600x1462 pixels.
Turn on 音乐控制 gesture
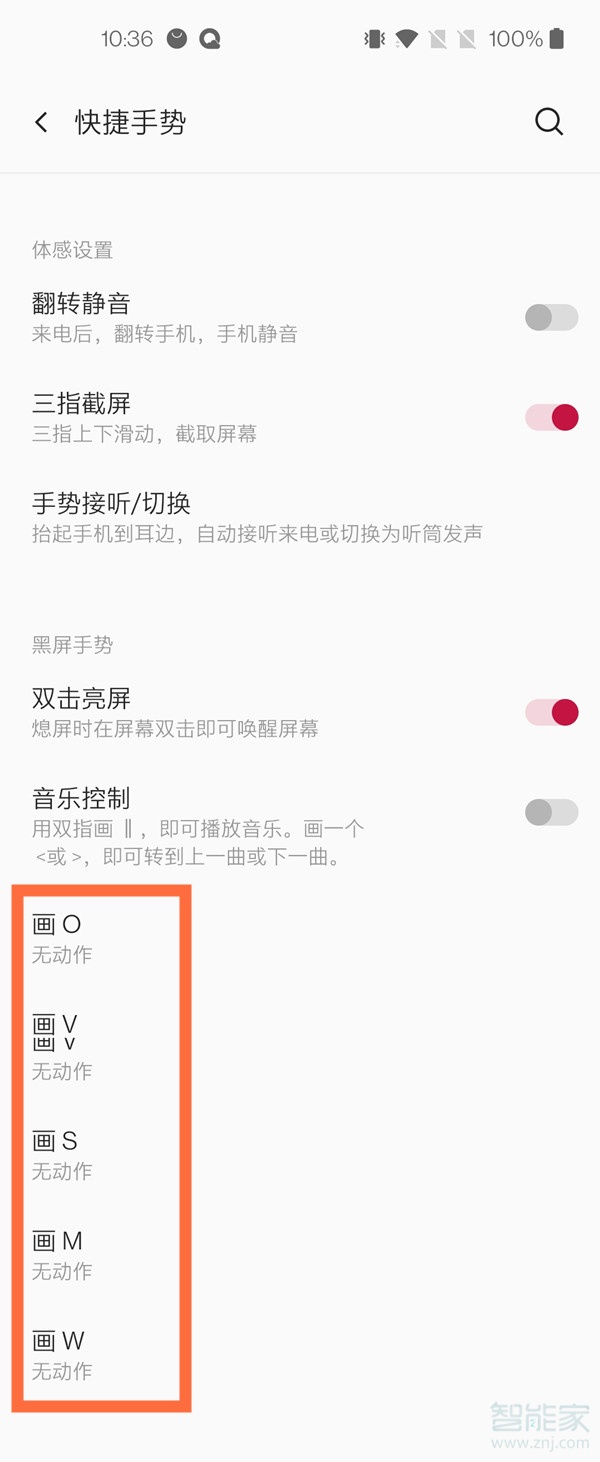click(551, 812)
